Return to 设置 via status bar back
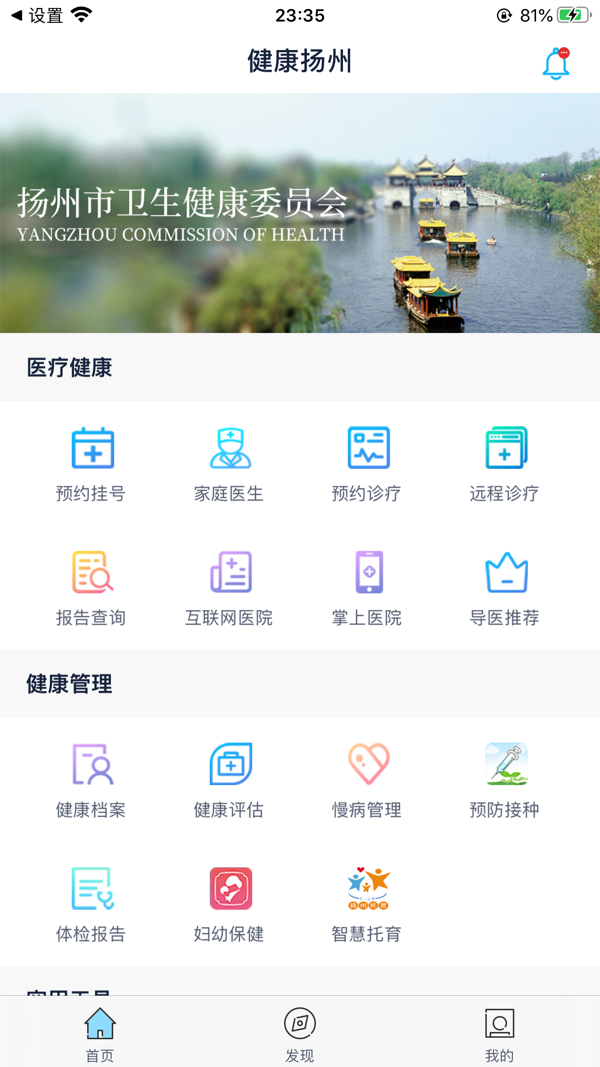The width and height of the screenshot is (600, 1067). tap(38, 15)
